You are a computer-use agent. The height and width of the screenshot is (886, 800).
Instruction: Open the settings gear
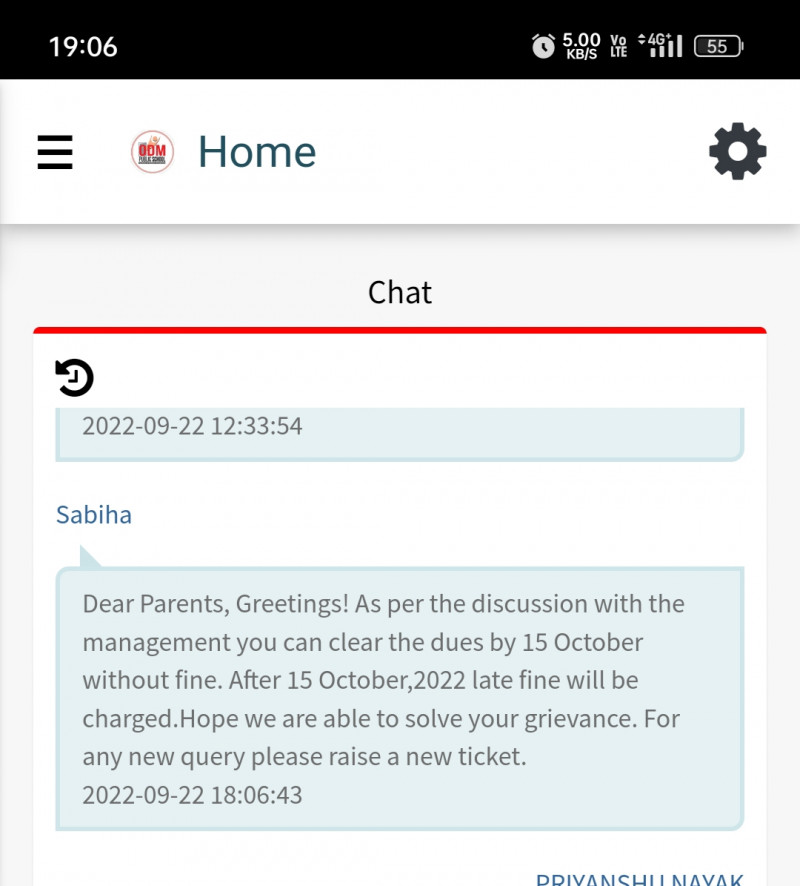pyautogui.click(x=738, y=152)
